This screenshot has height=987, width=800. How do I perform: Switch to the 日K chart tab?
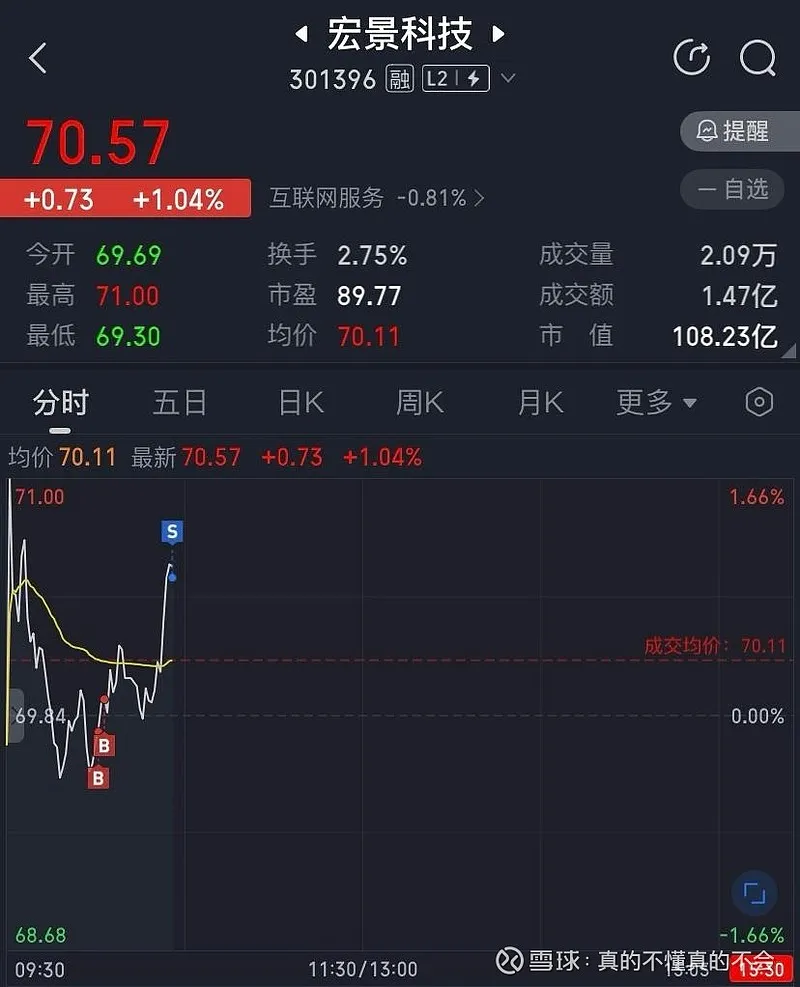301,403
